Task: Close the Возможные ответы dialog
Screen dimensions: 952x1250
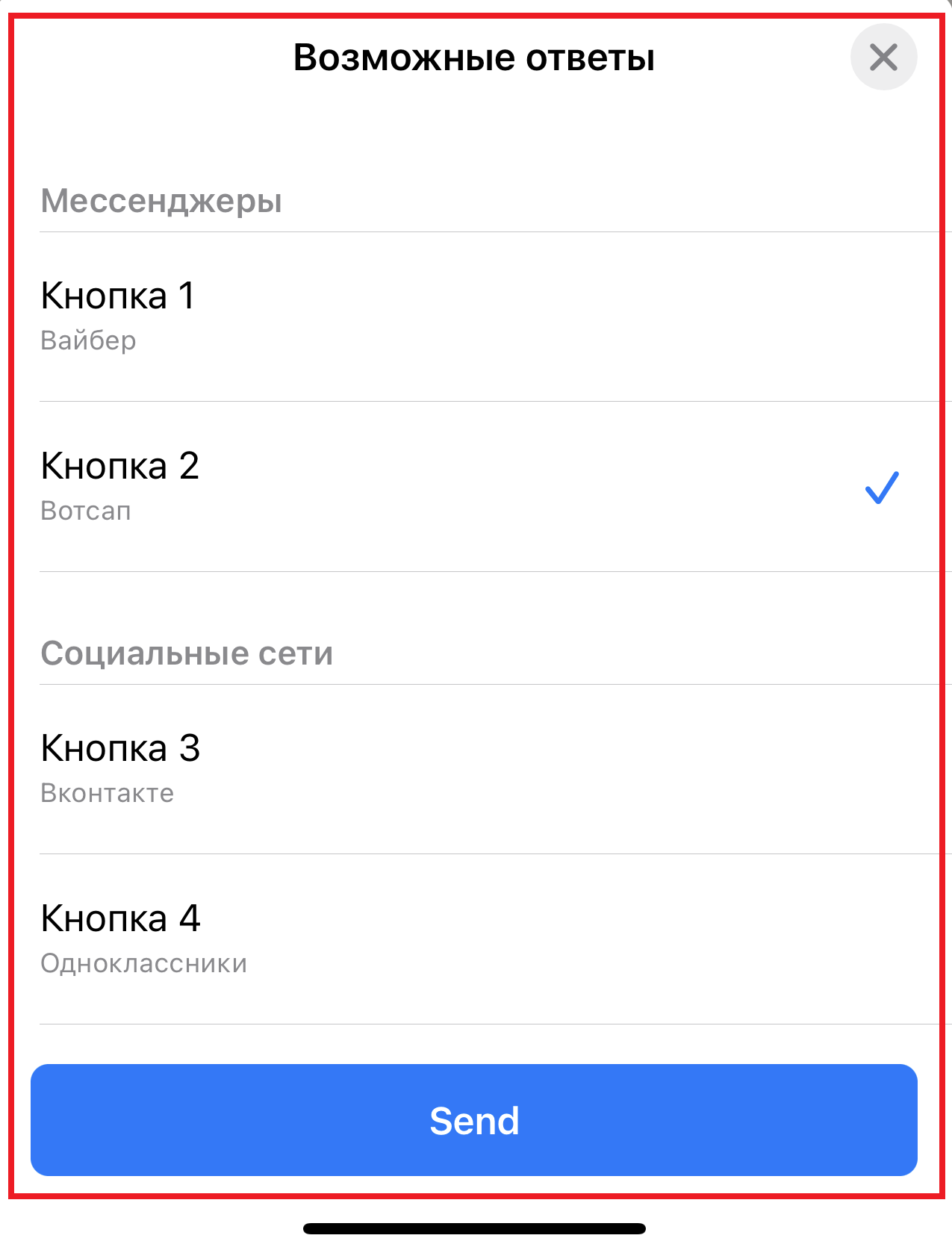Action: pyautogui.click(x=883, y=57)
